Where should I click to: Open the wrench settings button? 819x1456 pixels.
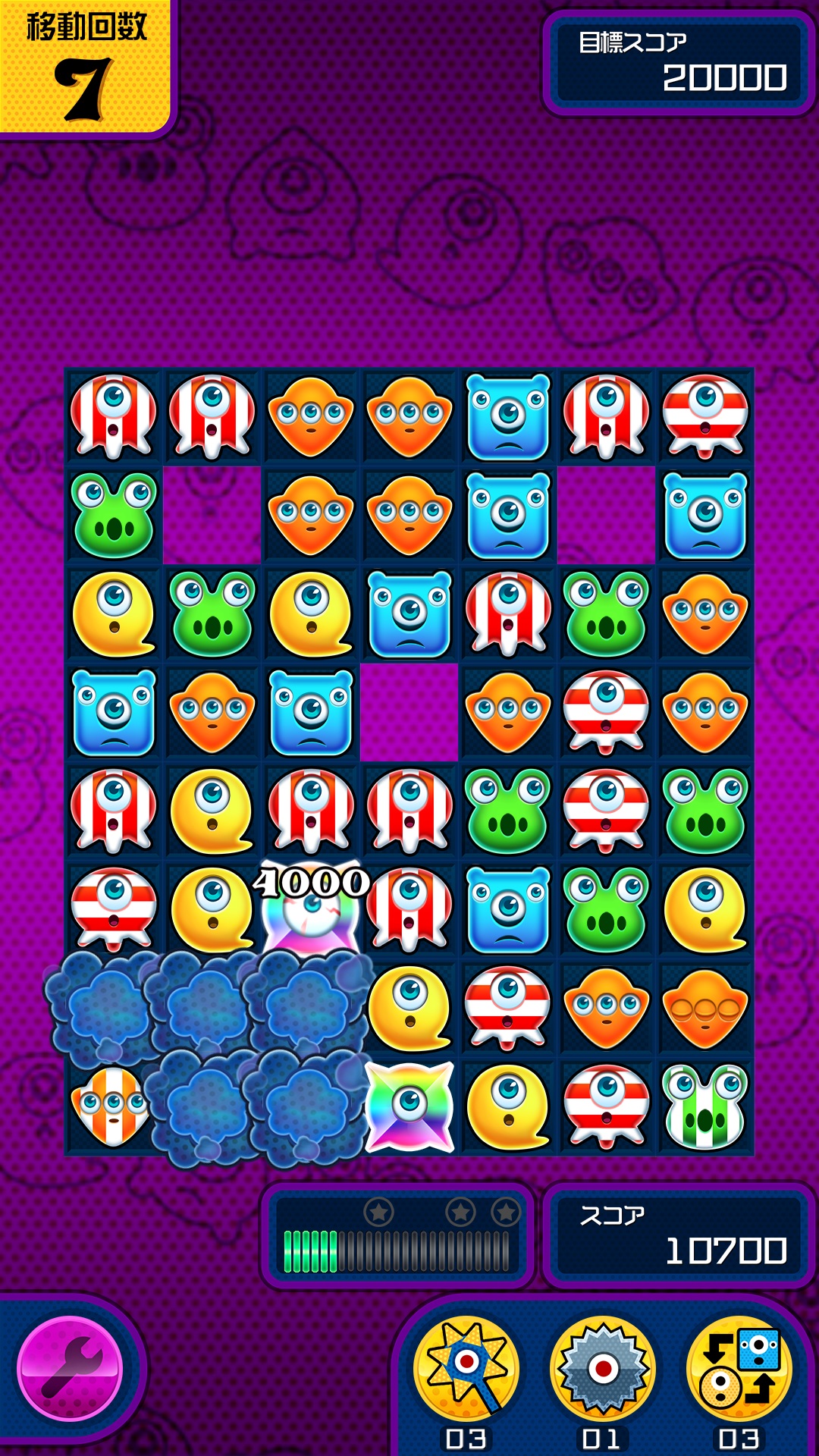[x=70, y=1368]
